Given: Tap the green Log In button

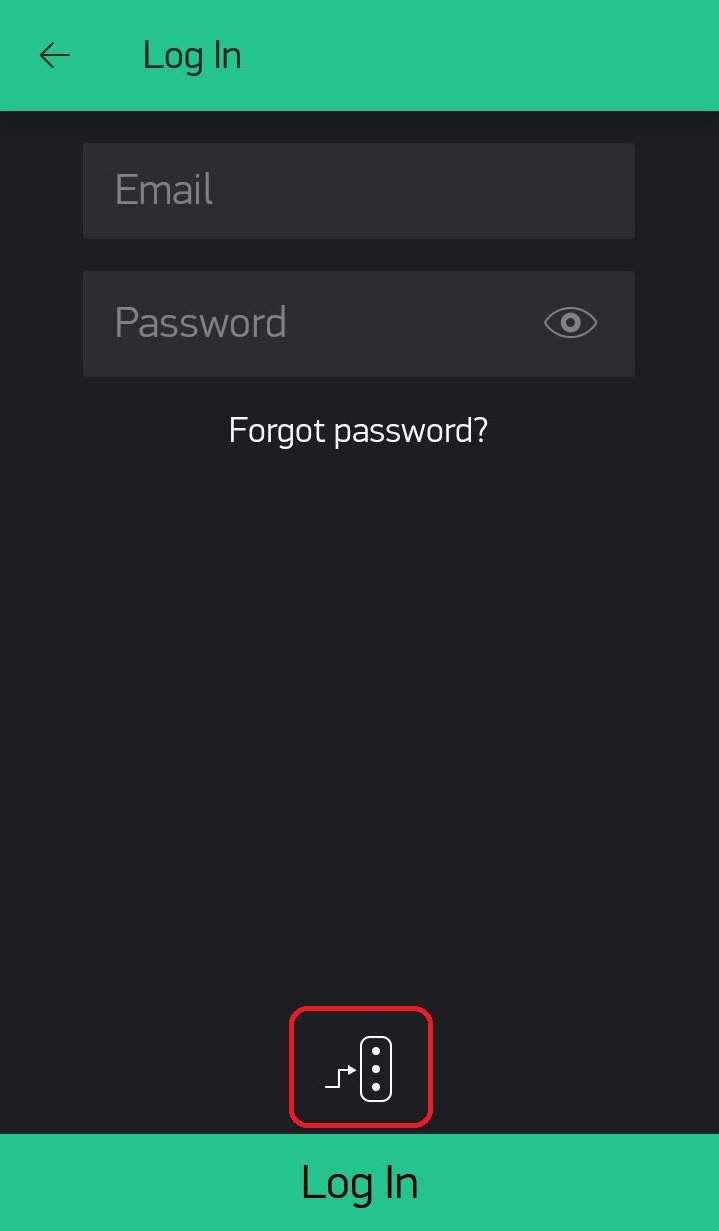Looking at the screenshot, I should (x=359, y=1183).
